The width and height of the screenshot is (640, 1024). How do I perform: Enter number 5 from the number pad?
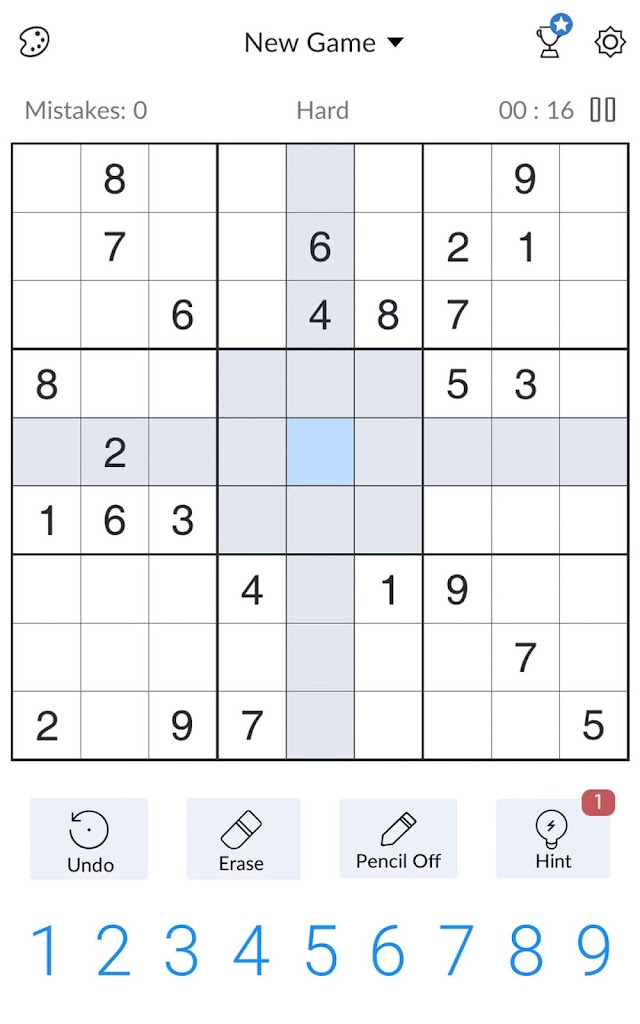point(319,951)
